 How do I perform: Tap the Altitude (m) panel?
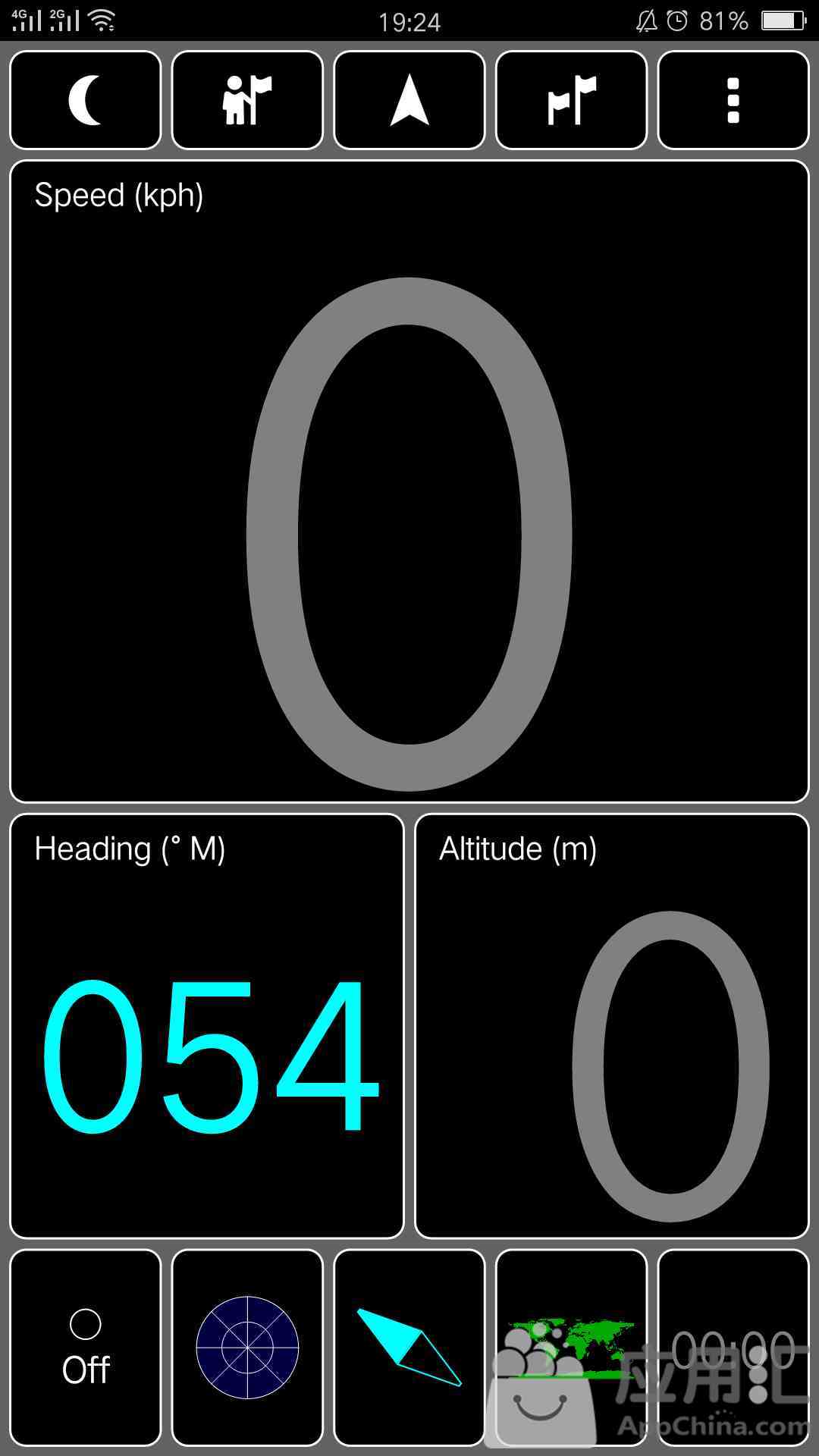[612, 1026]
